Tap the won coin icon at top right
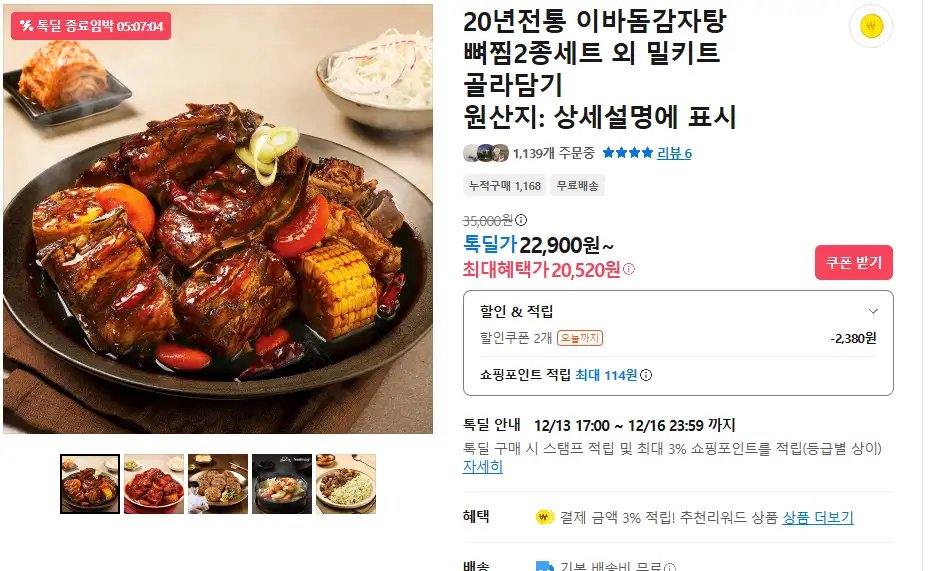The height and width of the screenshot is (571, 931). (x=870, y=26)
